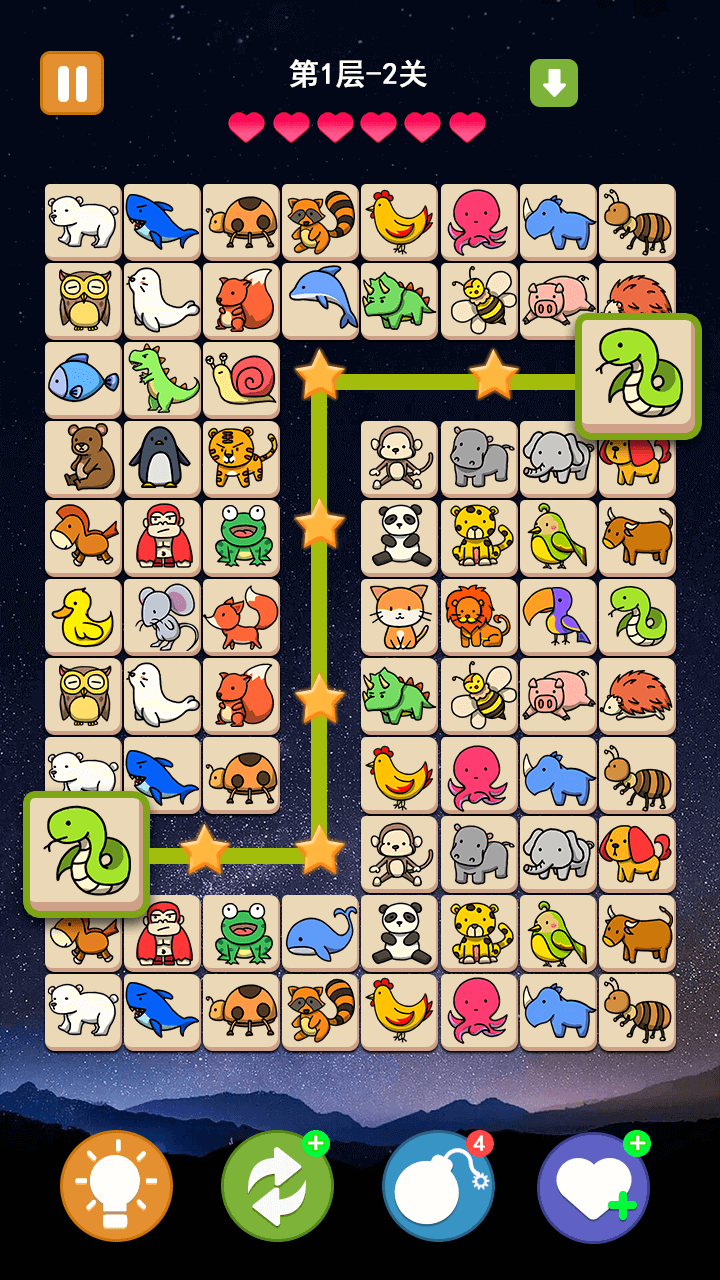The height and width of the screenshot is (1280, 720).
Task: Select the dolphin tile
Action: pos(320,301)
